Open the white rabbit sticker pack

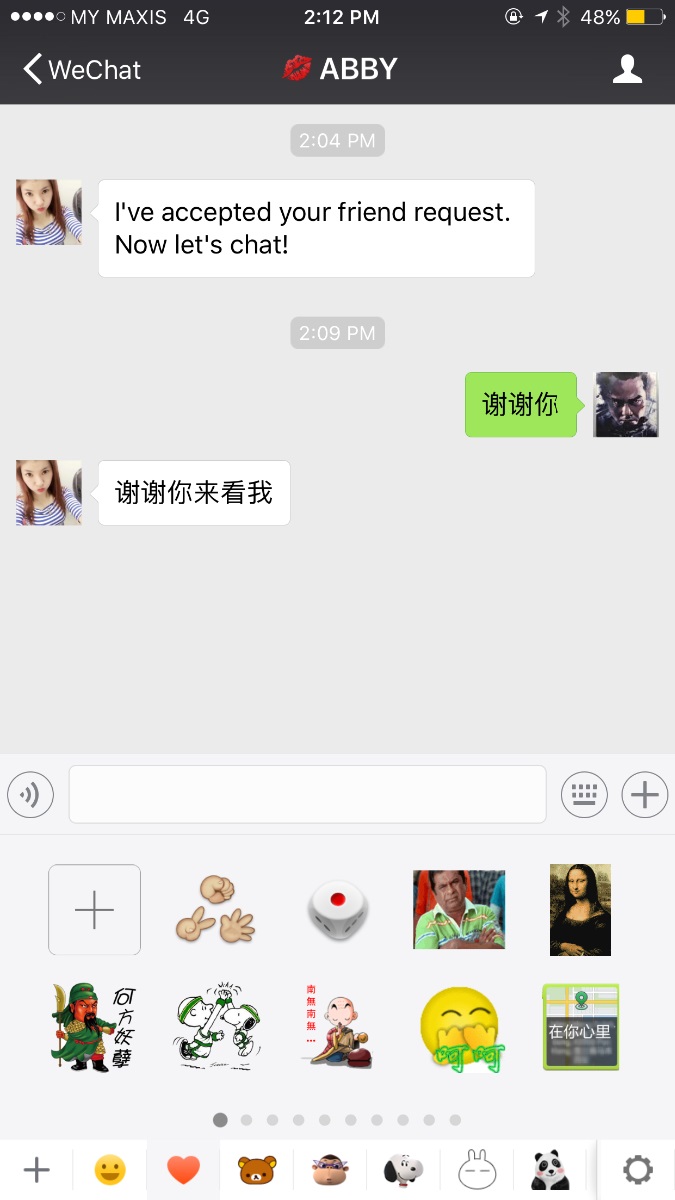point(477,1170)
